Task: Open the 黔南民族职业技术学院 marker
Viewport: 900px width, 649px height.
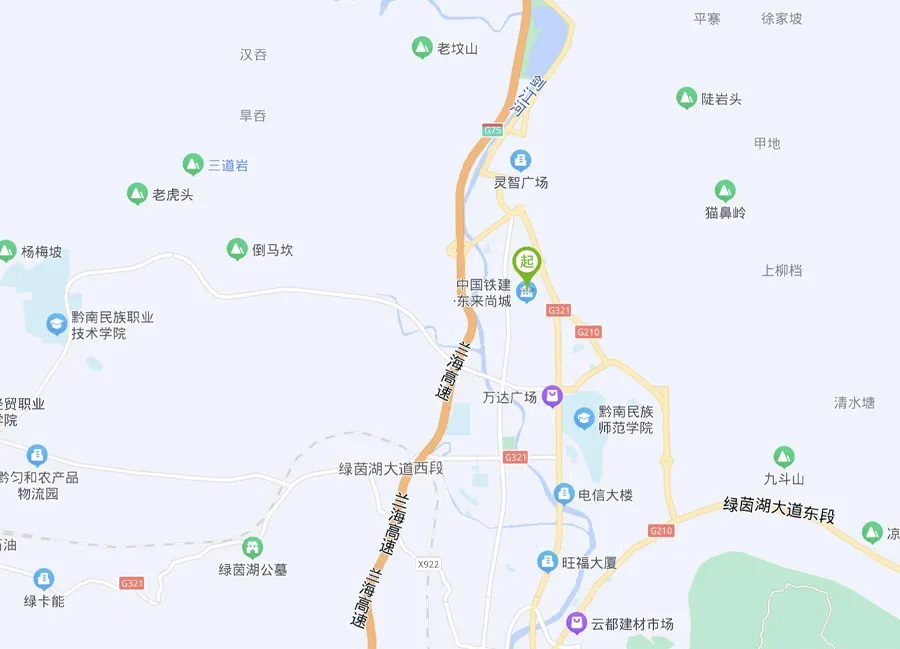Action: coord(56,324)
